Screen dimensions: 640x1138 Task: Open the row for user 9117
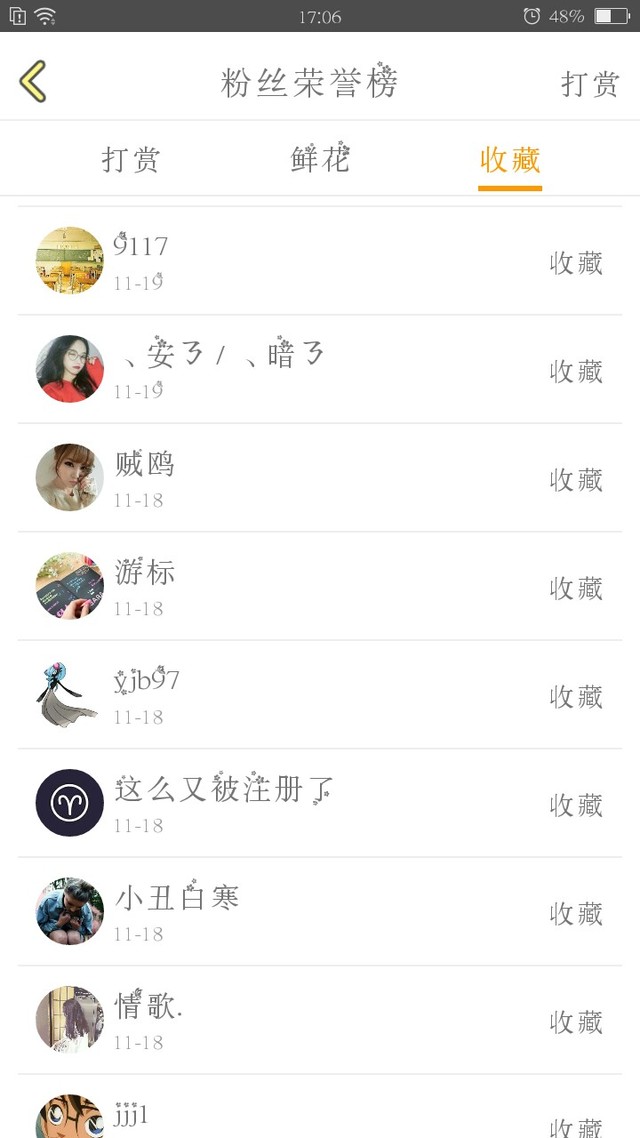click(320, 261)
